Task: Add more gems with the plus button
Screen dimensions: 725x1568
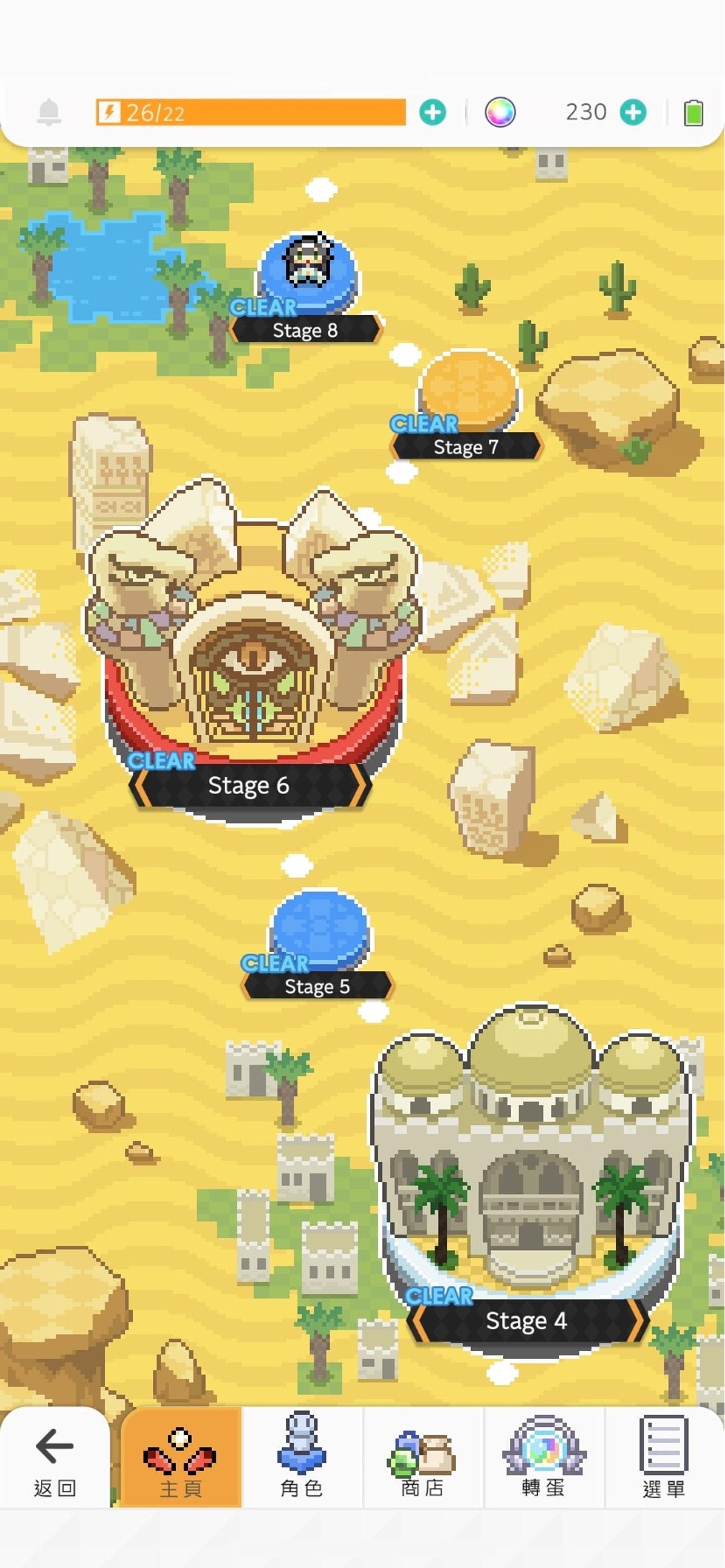Action: pyautogui.click(x=633, y=112)
